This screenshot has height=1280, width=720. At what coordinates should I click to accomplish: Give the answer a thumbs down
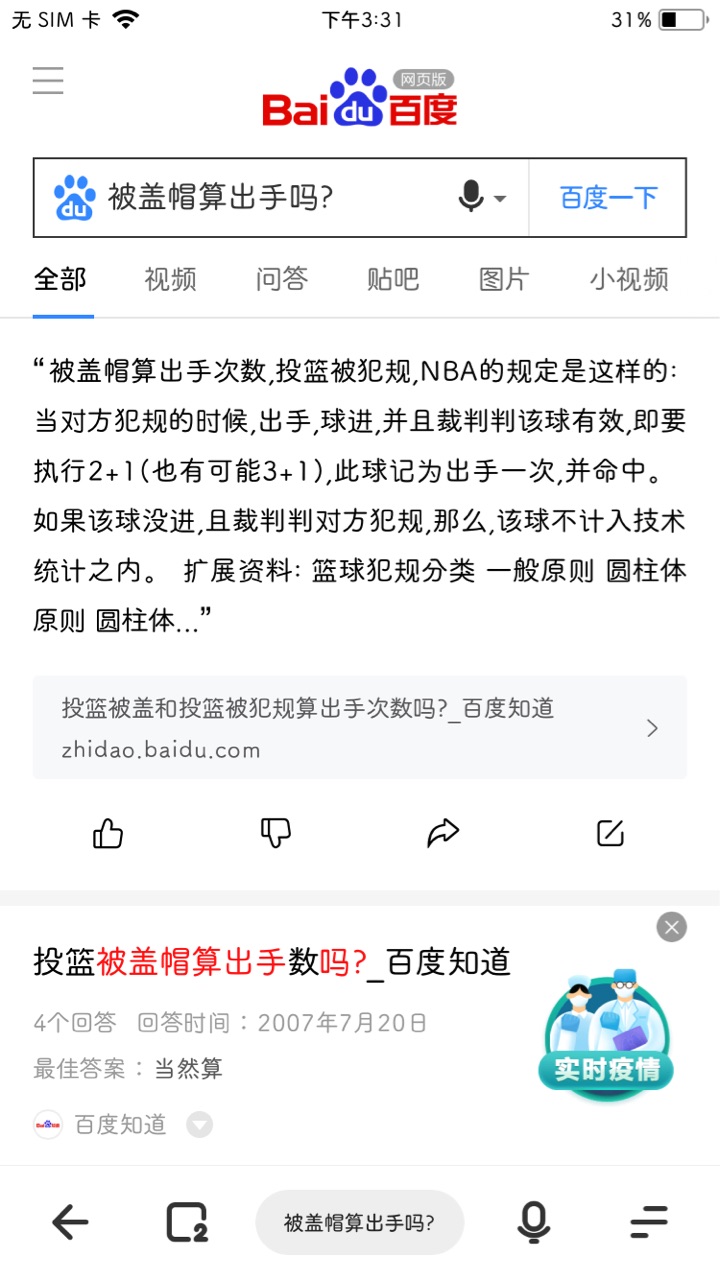(x=275, y=833)
